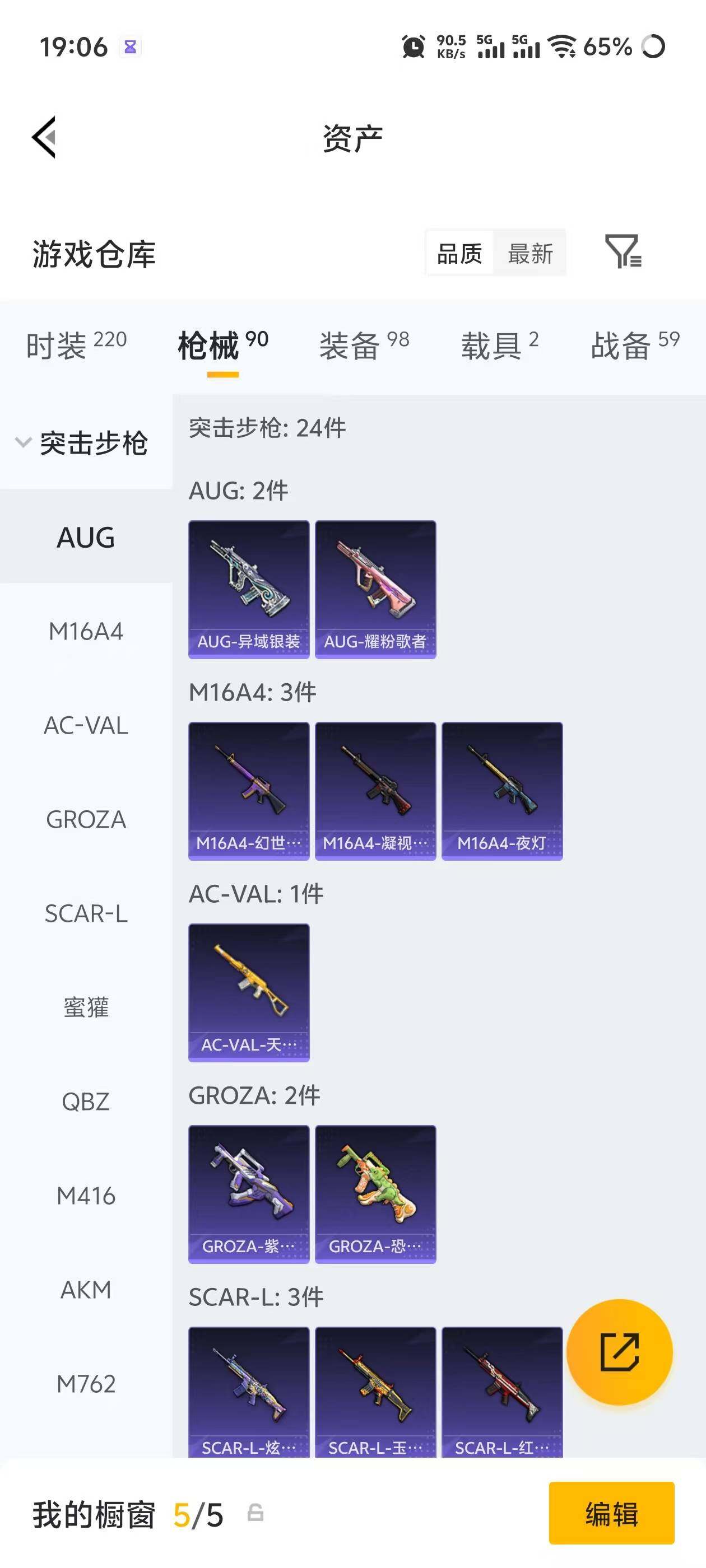Select M16A4 in the side list
The width and height of the screenshot is (706, 1568).
(86, 631)
